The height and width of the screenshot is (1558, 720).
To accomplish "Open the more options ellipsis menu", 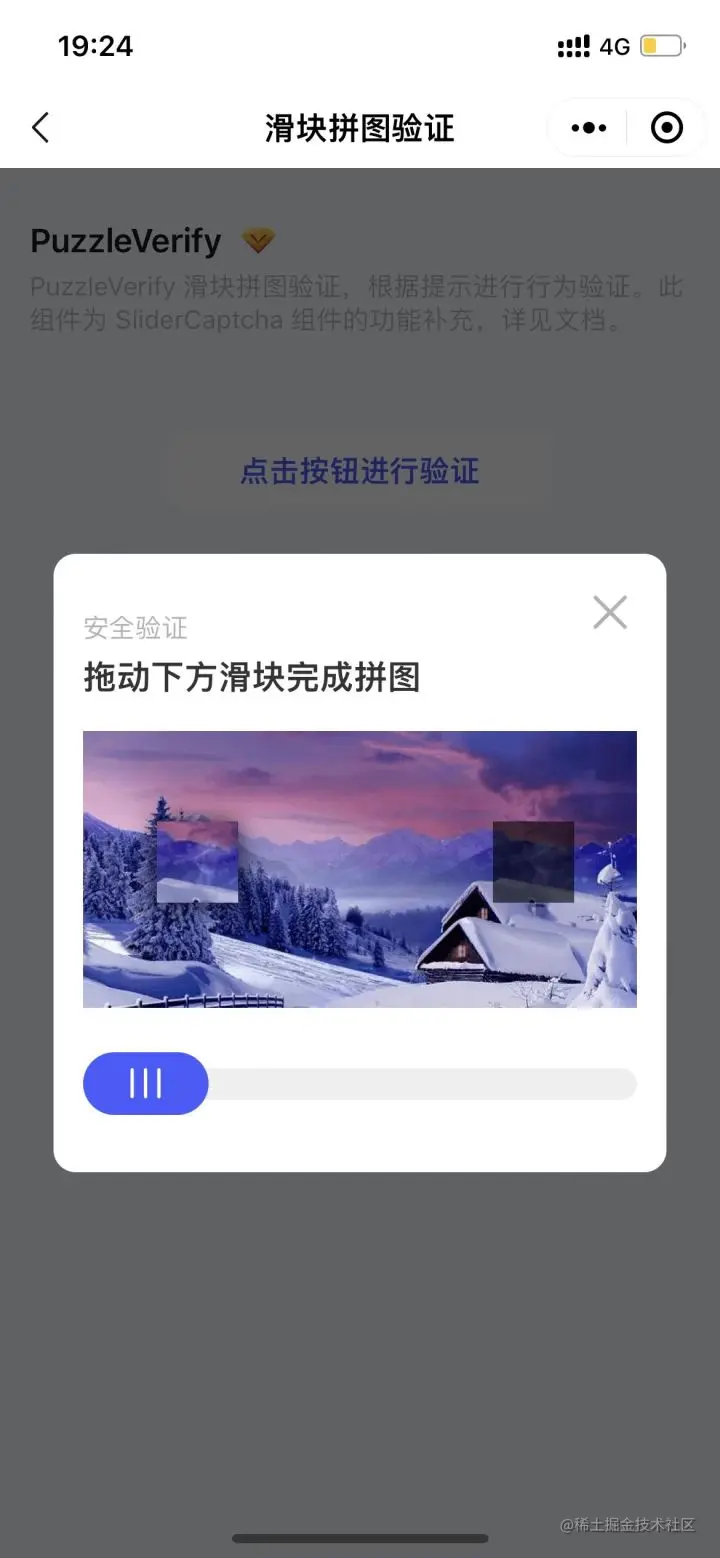I will tap(588, 127).
